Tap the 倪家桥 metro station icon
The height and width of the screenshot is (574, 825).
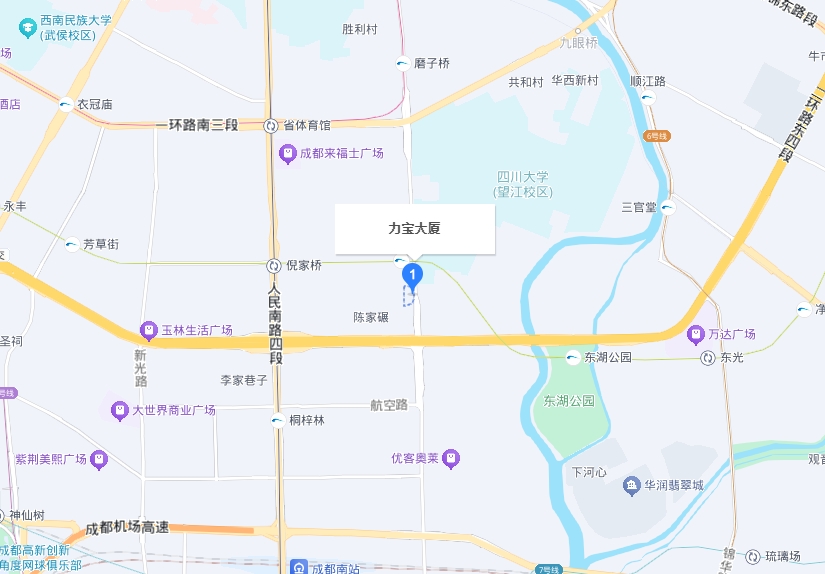tap(273, 266)
